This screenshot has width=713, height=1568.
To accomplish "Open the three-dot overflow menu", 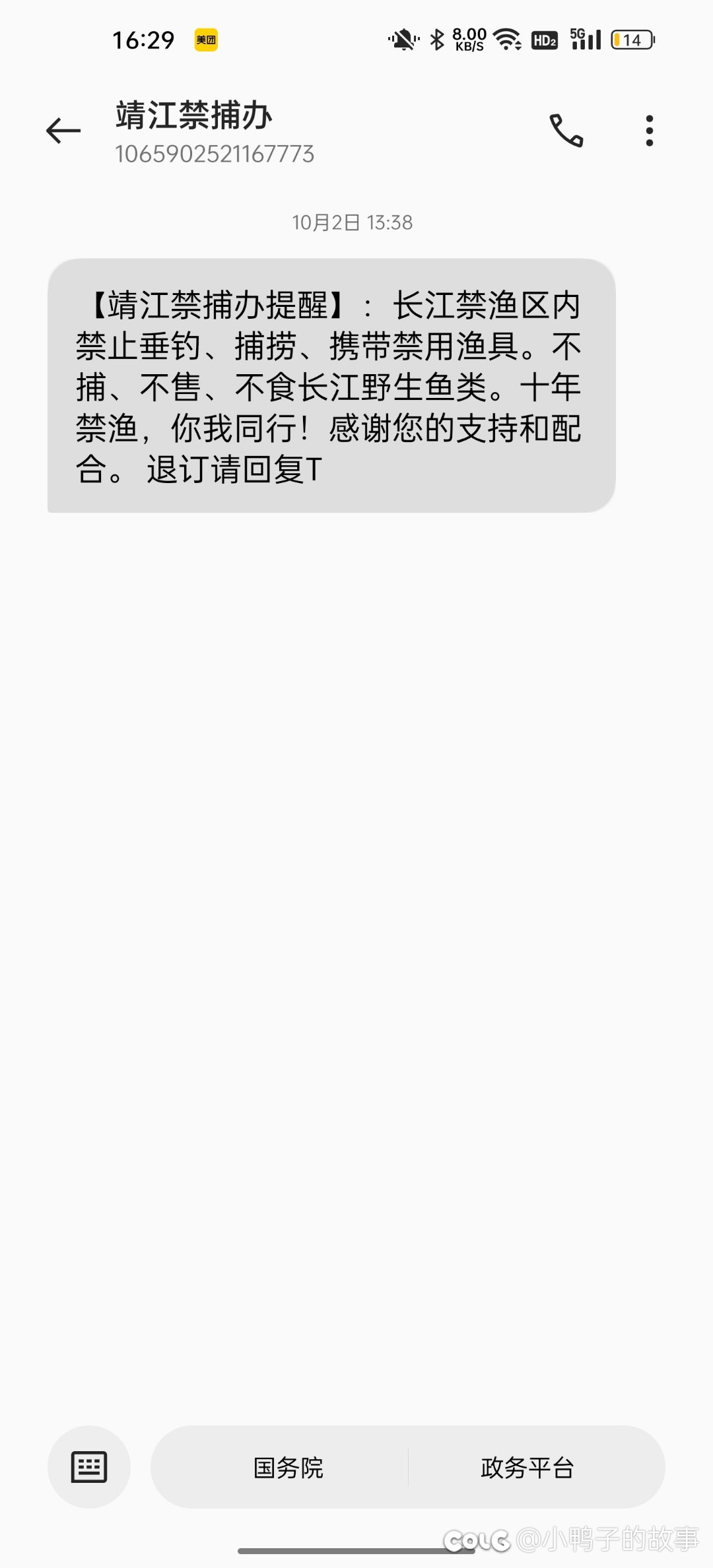I will [650, 131].
